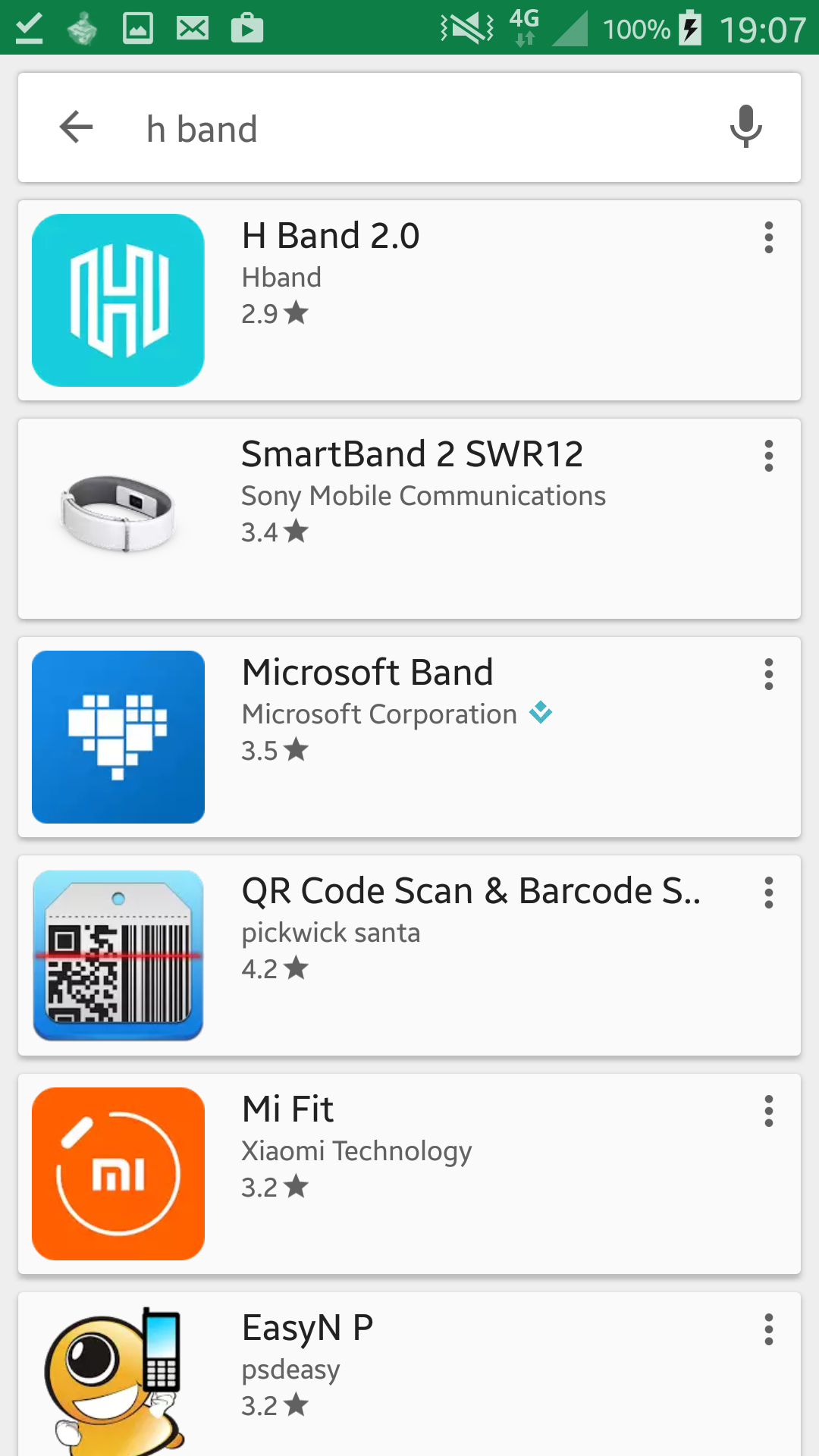Open overflow menu for EasyN P

click(769, 1329)
